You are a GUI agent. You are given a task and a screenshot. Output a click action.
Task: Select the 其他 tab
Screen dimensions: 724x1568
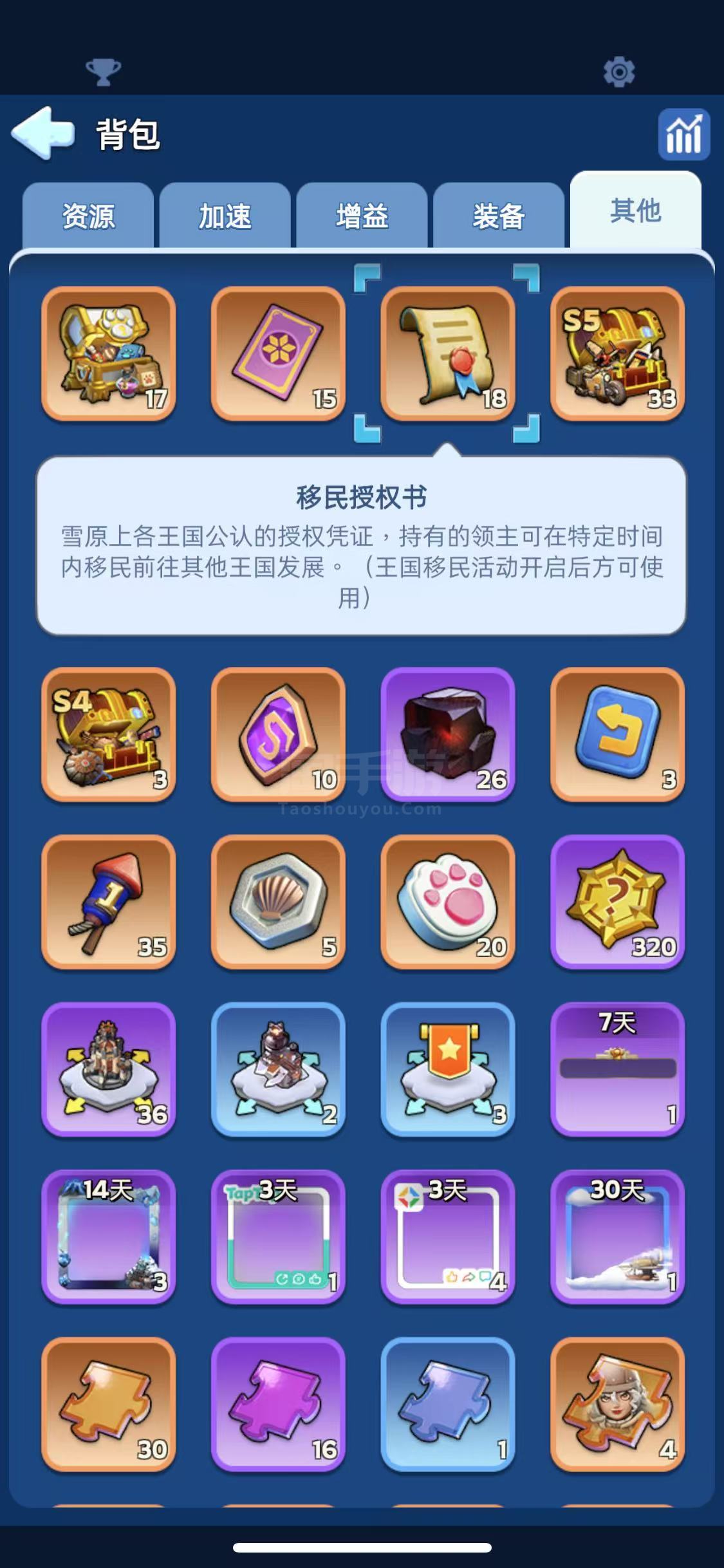click(635, 211)
